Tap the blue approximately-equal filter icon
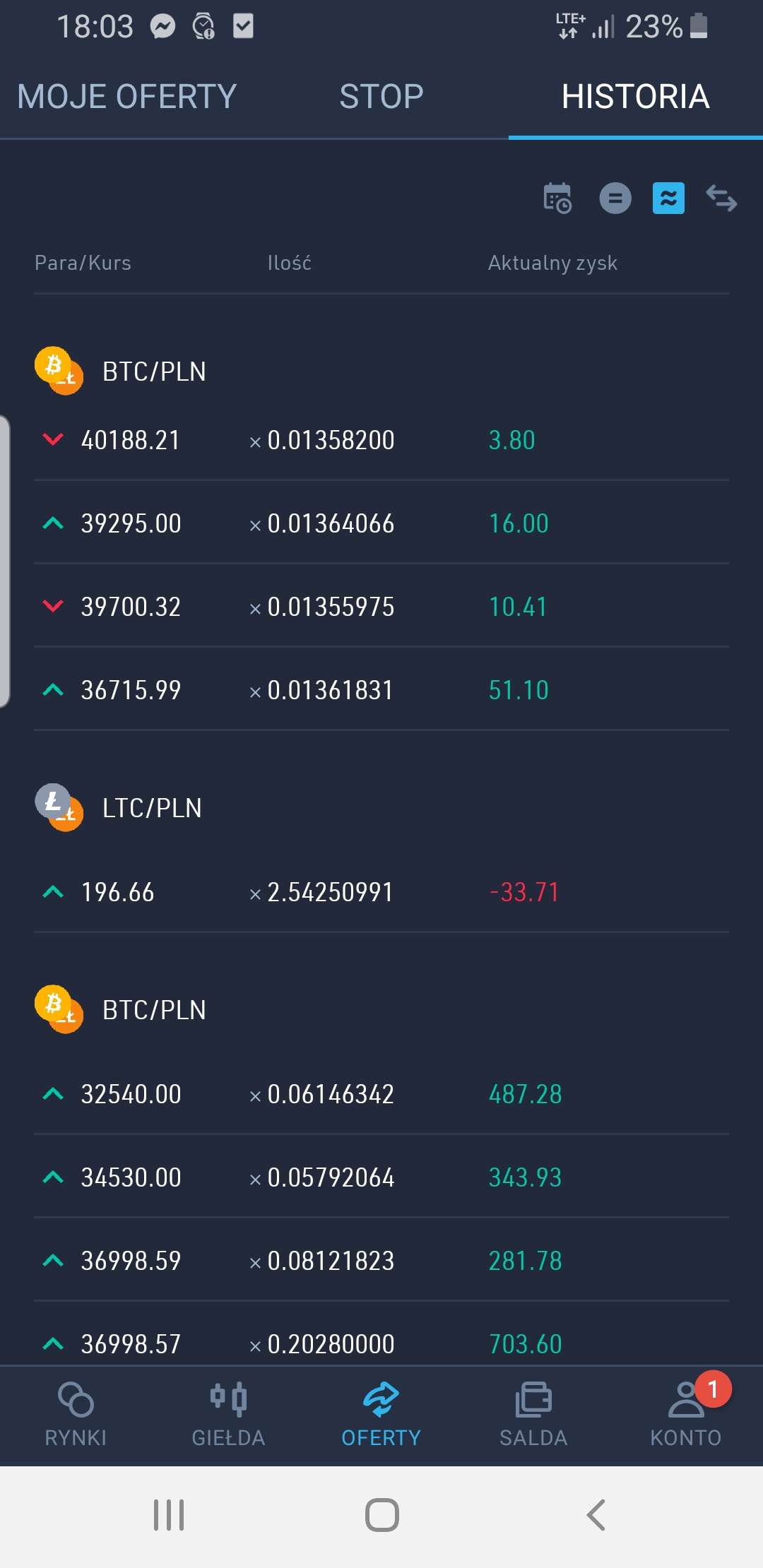The image size is (763, 1568). pos(668,198)
